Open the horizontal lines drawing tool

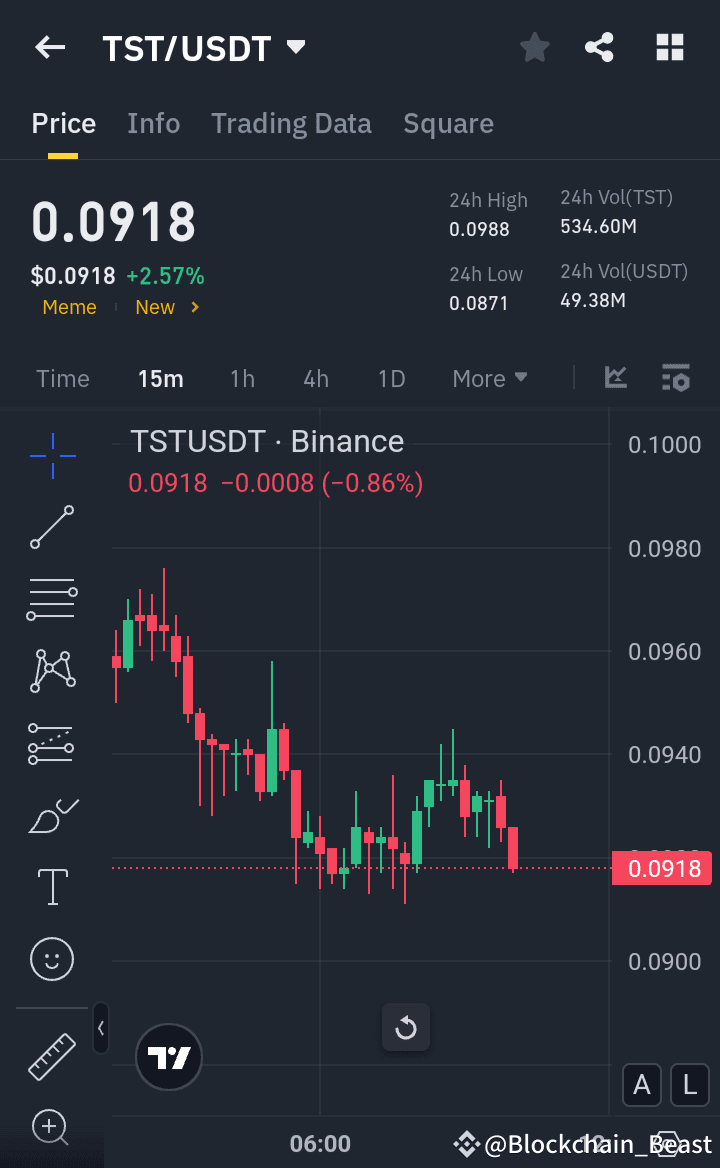click(x=51, y=598)
